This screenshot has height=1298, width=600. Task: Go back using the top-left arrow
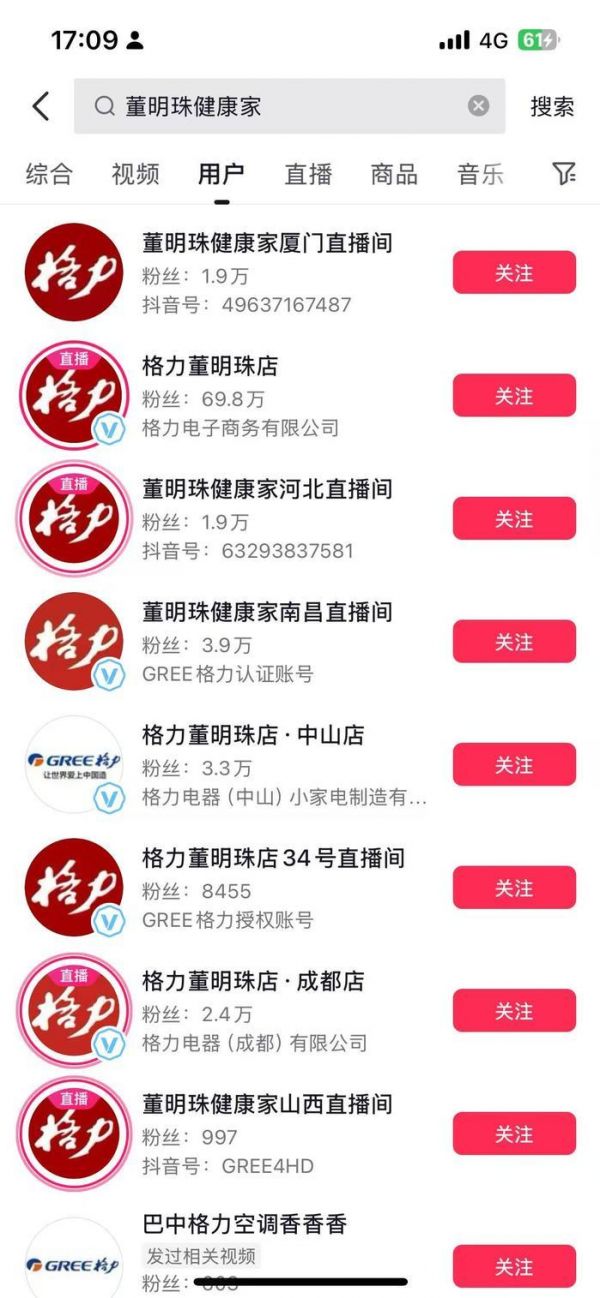coord(41,106)
